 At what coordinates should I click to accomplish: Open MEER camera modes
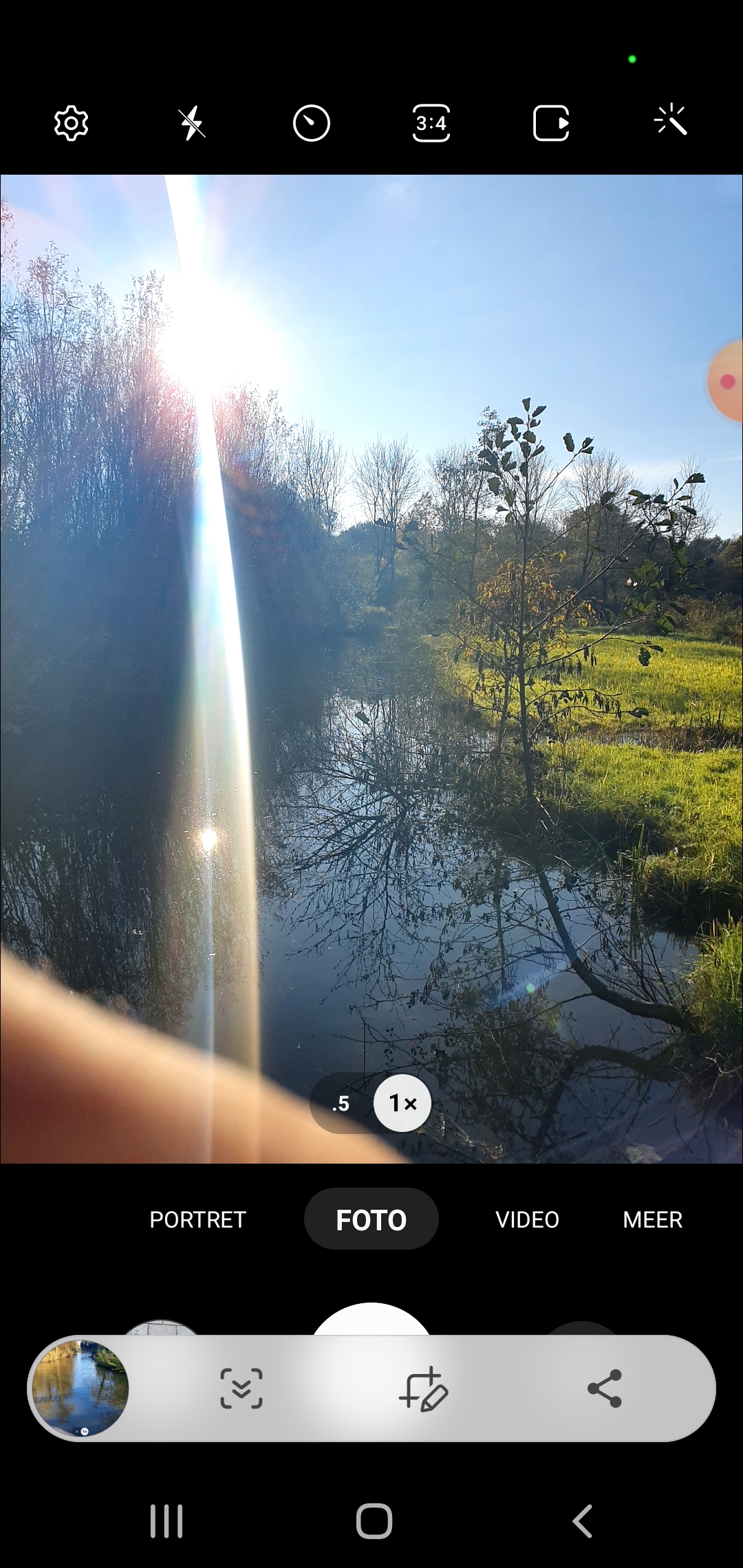point(653,1220)
